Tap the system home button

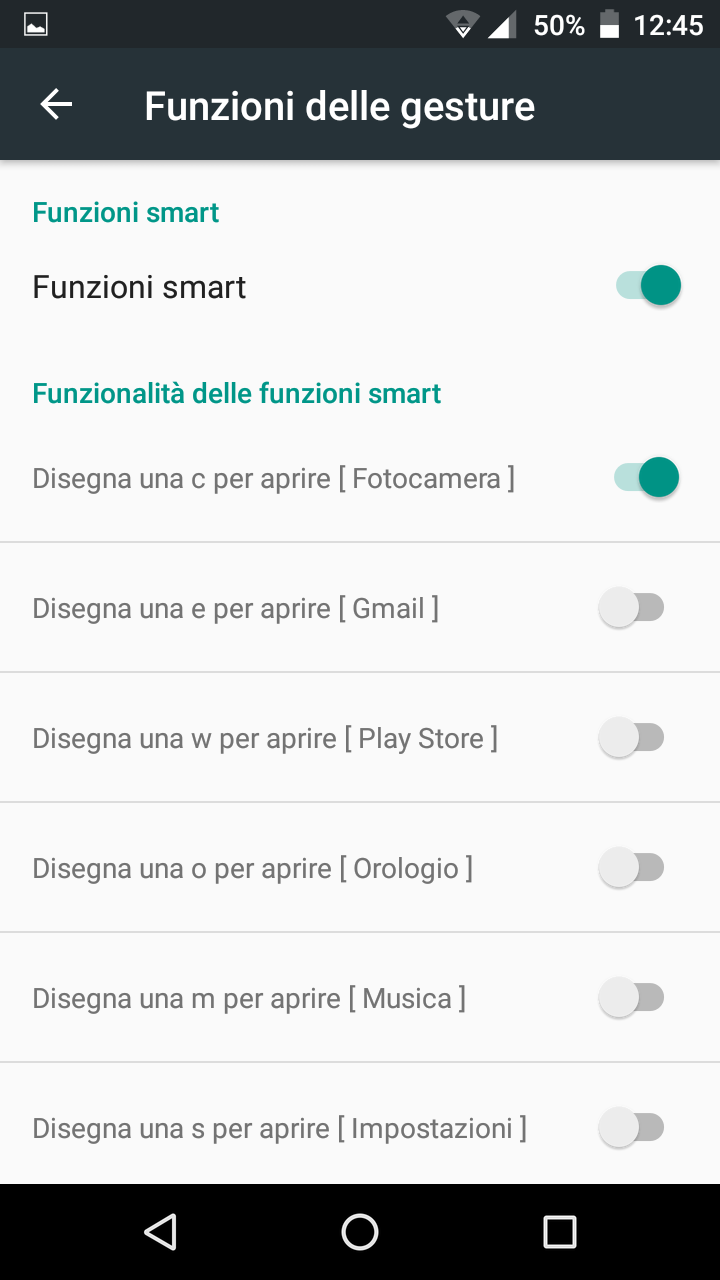pyautogui.click(x=360, y=1232)
